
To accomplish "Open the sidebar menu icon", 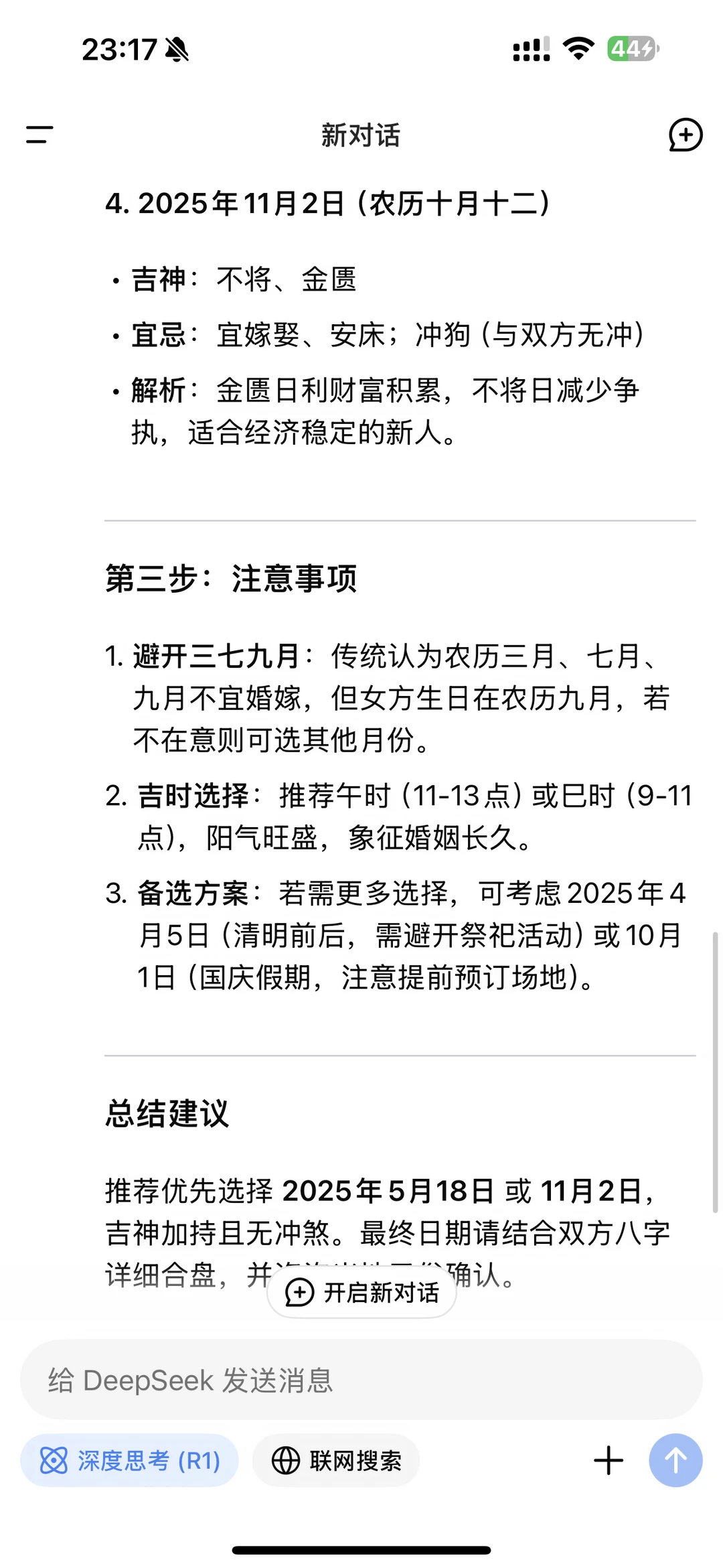I will [39, 135].
